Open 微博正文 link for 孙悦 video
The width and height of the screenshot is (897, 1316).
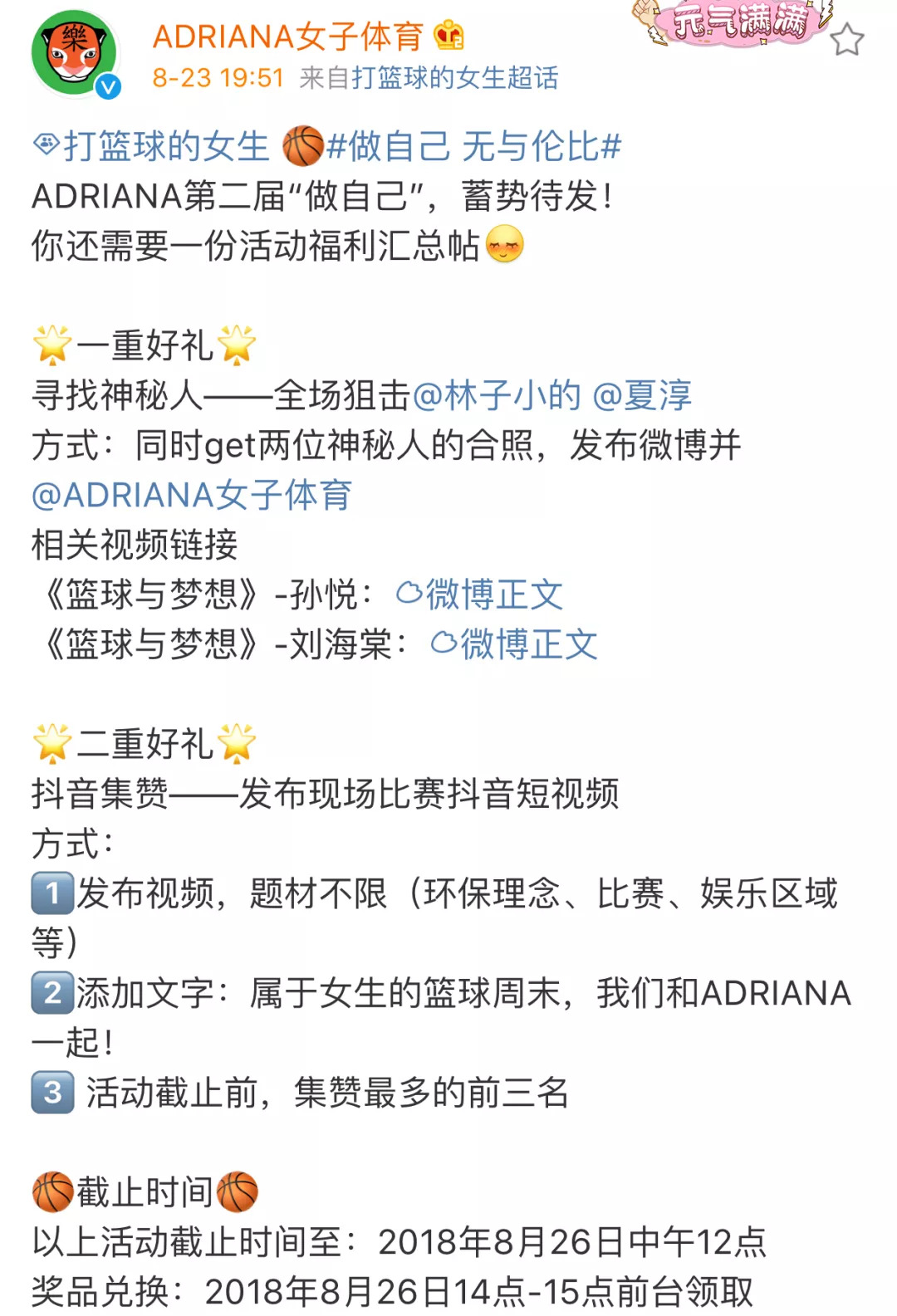(x=480, y=594)
